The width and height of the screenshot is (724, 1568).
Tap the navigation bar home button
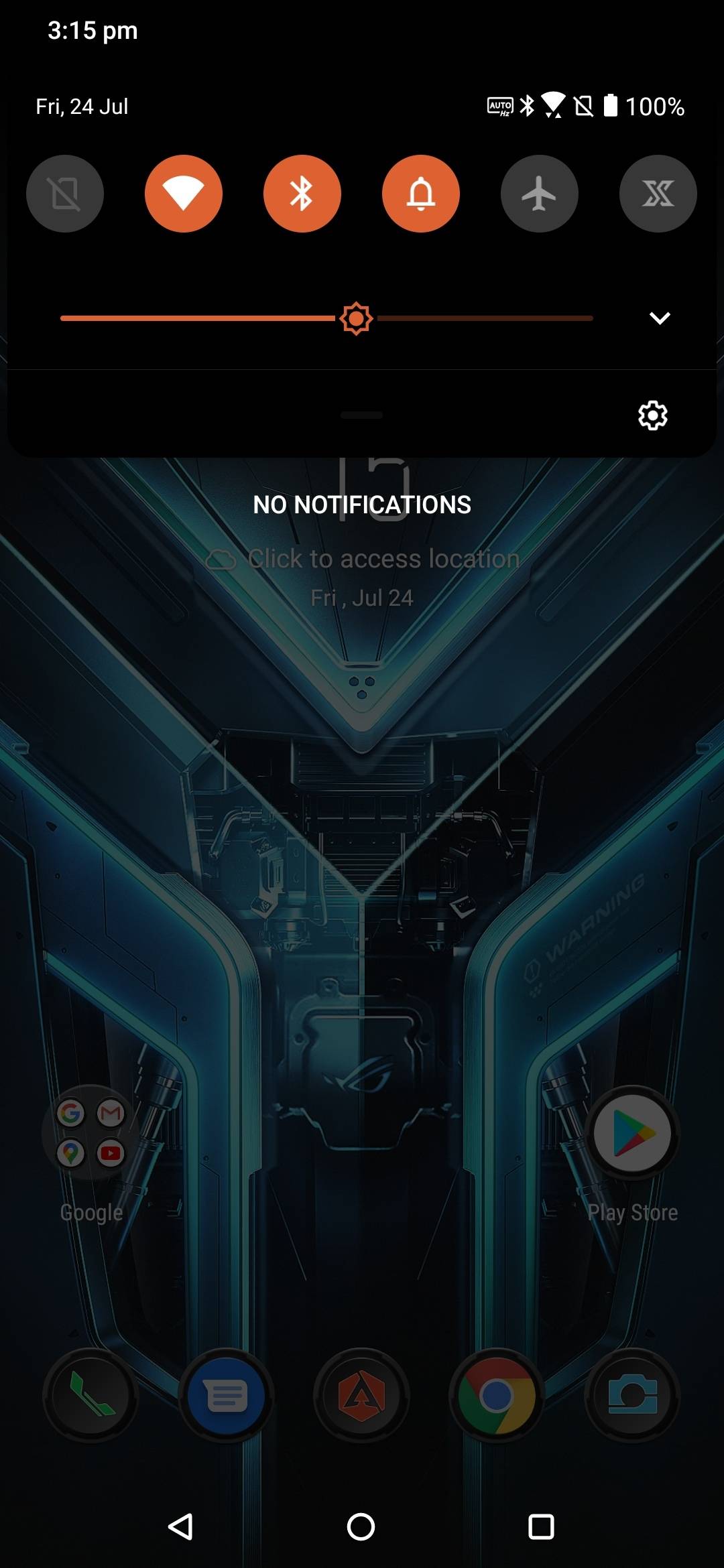pos(361,1527)
